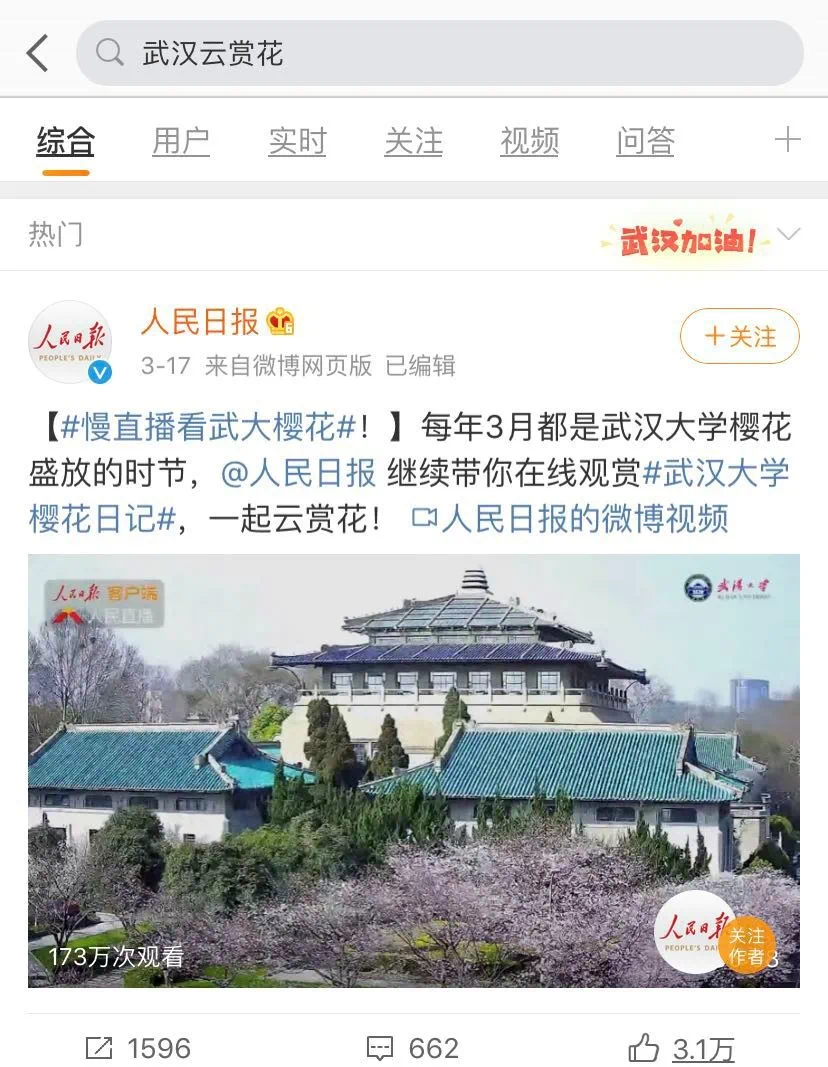Switch to the 实时 tab
Screen dimensions: 828x1067
[x=297, y=142]
